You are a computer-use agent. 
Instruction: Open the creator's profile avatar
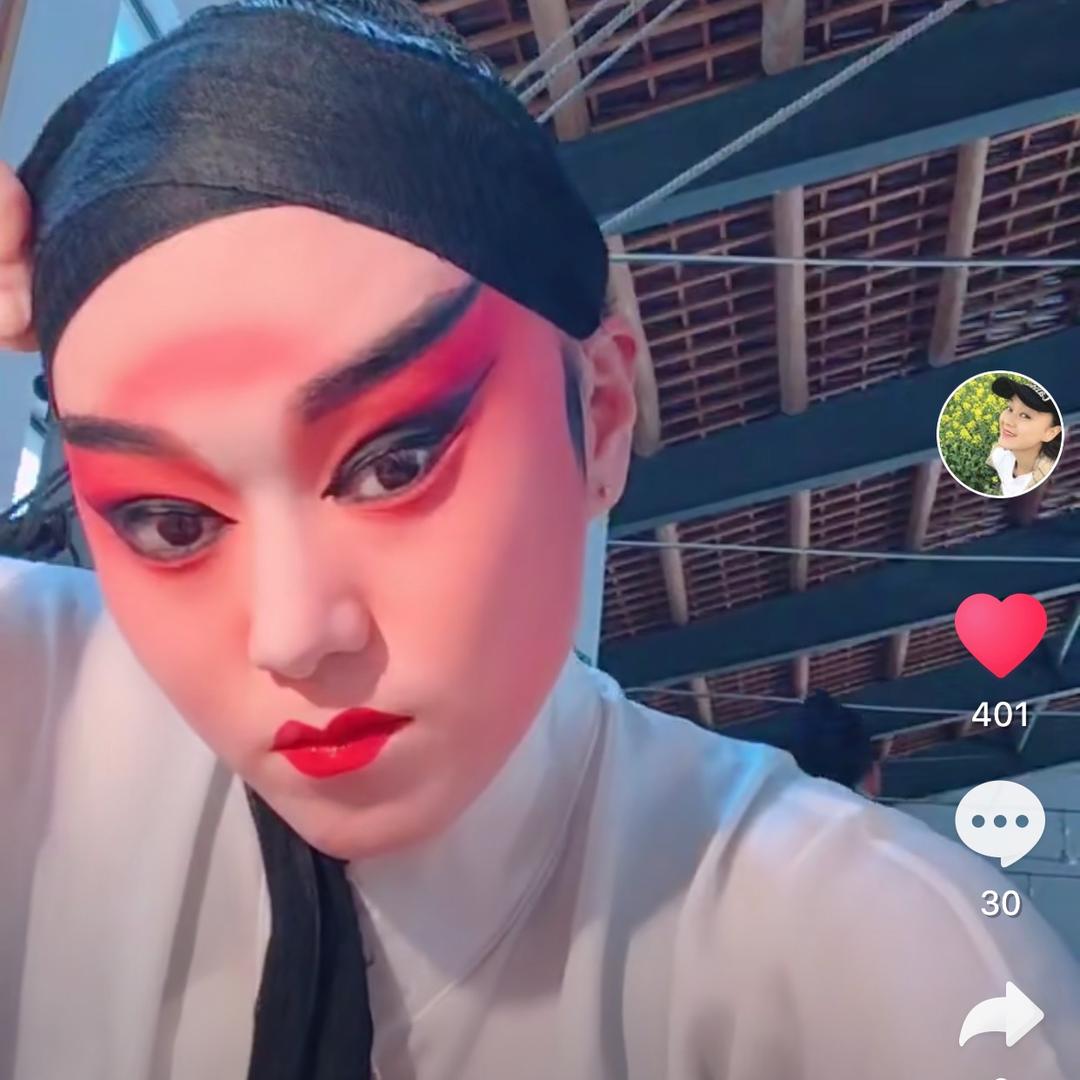1000,434
